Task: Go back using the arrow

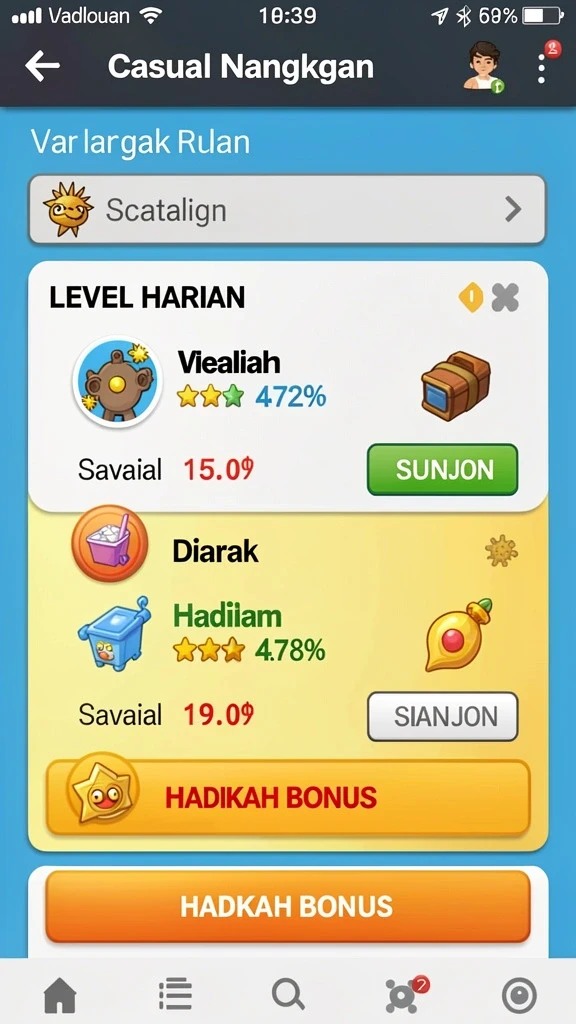Action: [x=42, y=66]
